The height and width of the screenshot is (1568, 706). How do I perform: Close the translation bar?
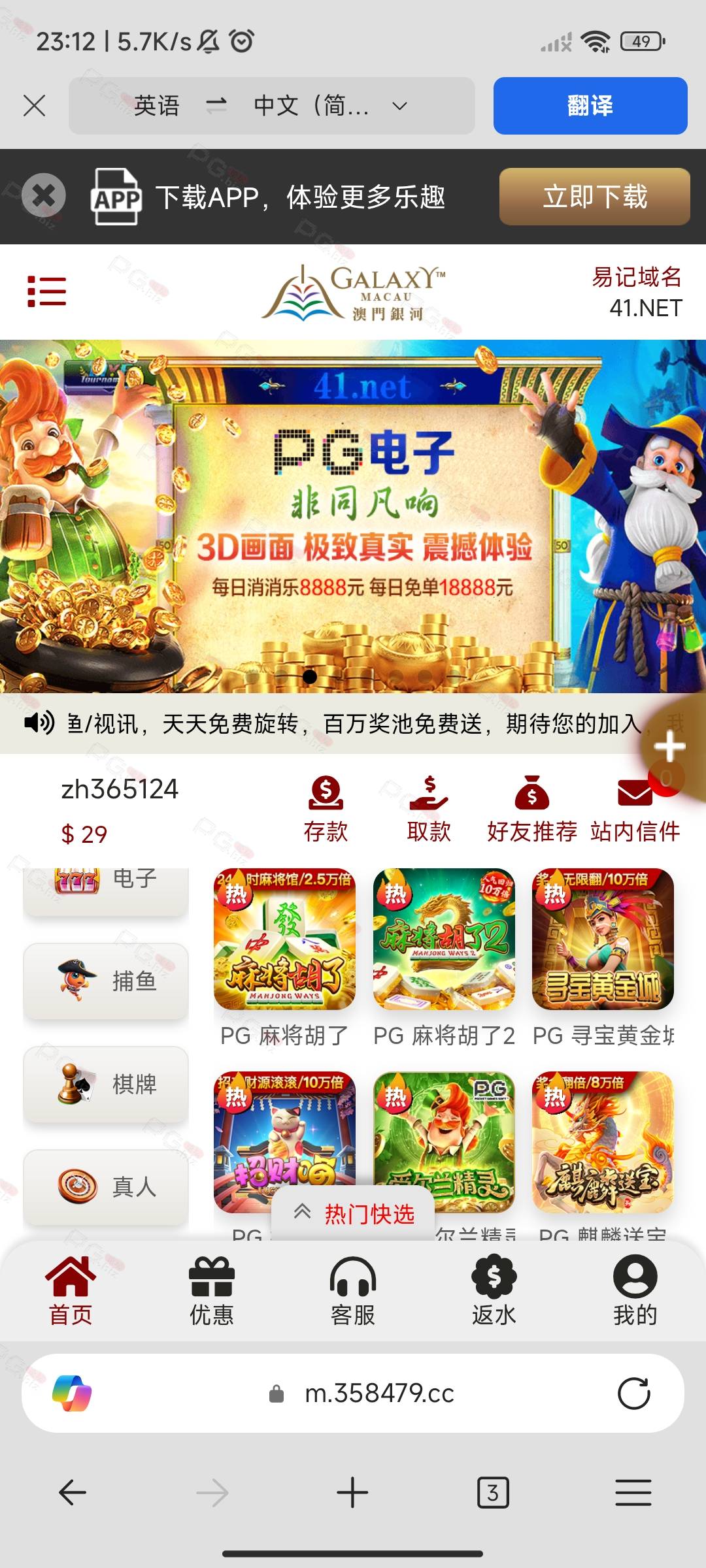pos(34,105)
